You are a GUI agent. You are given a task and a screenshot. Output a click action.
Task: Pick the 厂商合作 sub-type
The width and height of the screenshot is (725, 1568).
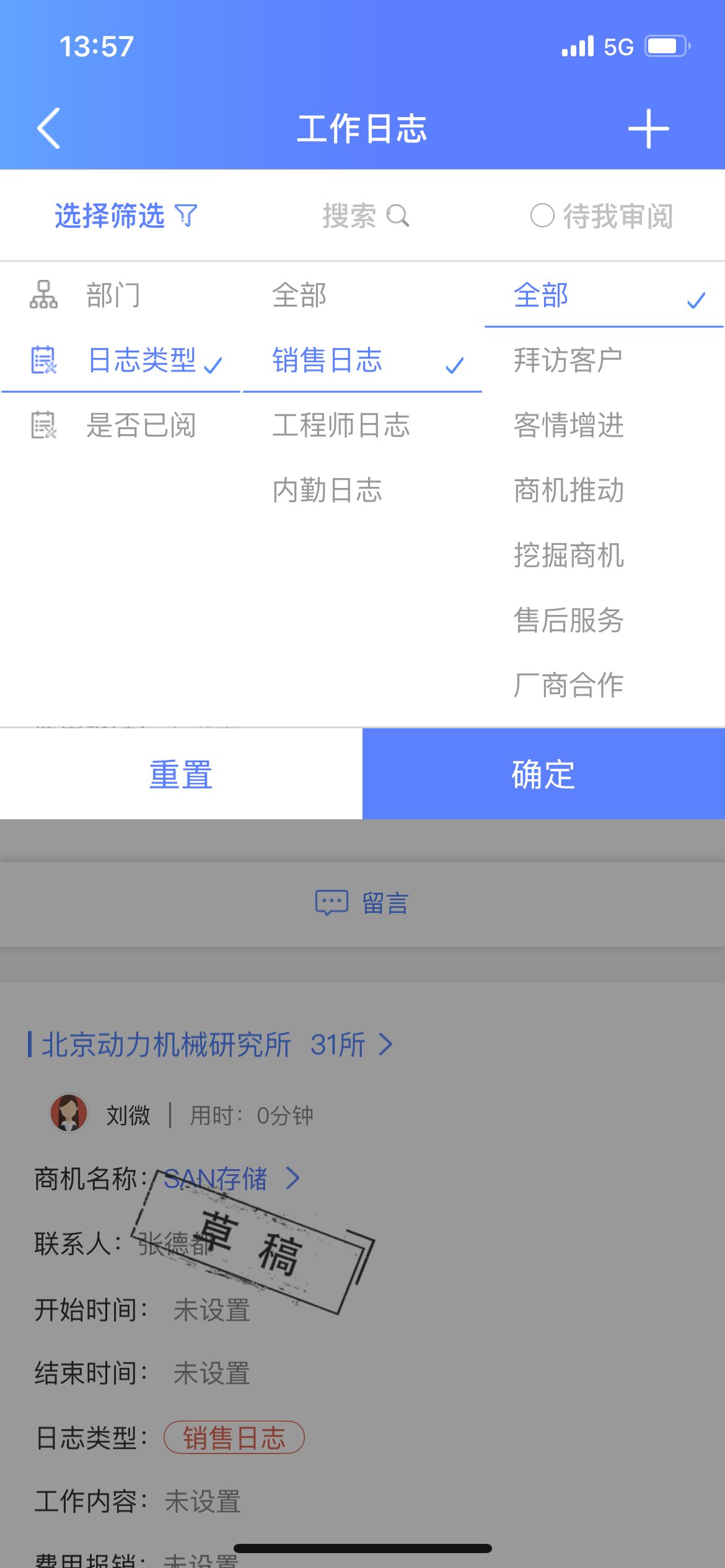pos(604,685)
